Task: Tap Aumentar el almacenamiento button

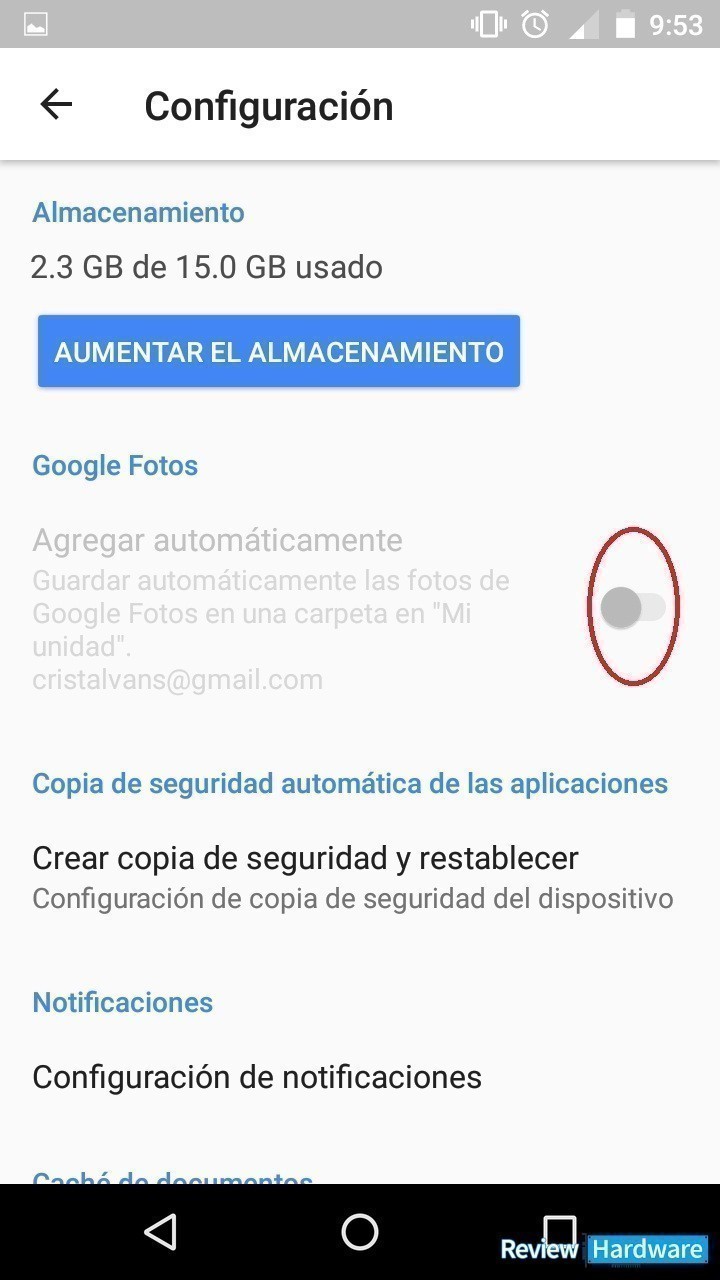Action: [x=279, y=351]
